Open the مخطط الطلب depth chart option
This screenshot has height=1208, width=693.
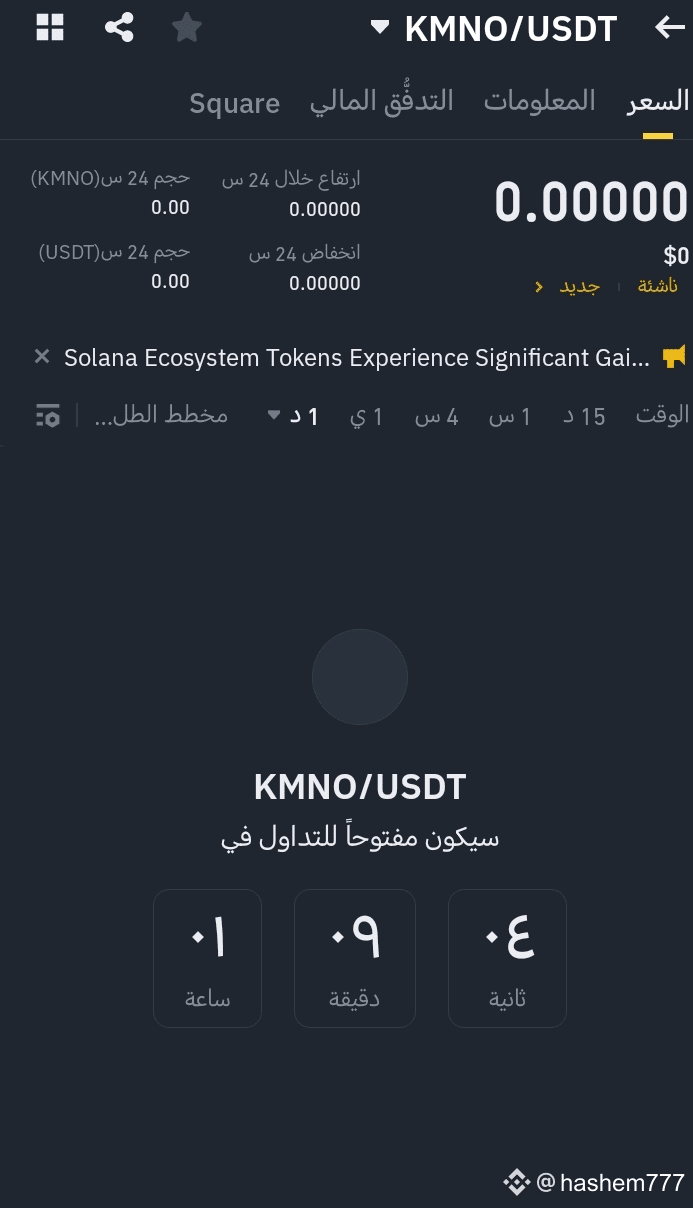[x=161, y=415]
